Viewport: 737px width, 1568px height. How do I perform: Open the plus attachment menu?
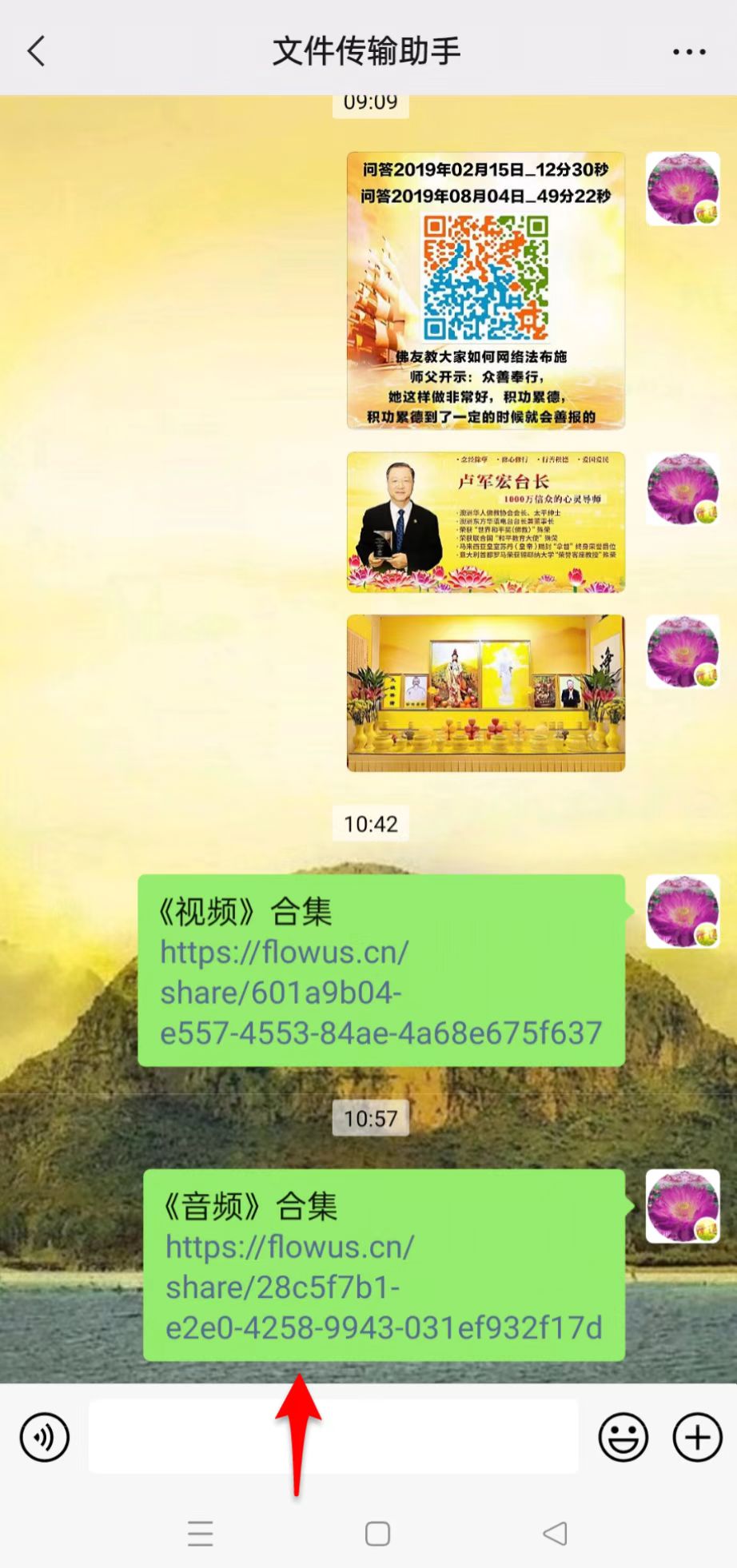click(x=697, y=1437)
